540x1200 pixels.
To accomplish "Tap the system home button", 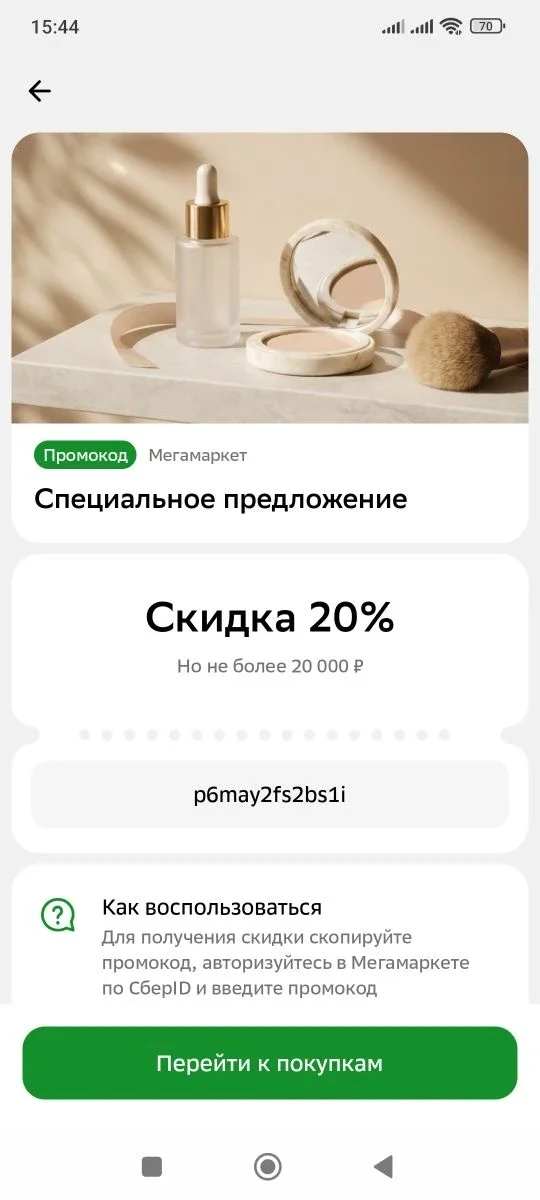I will pyautogui.click(x=268, y=1166).
